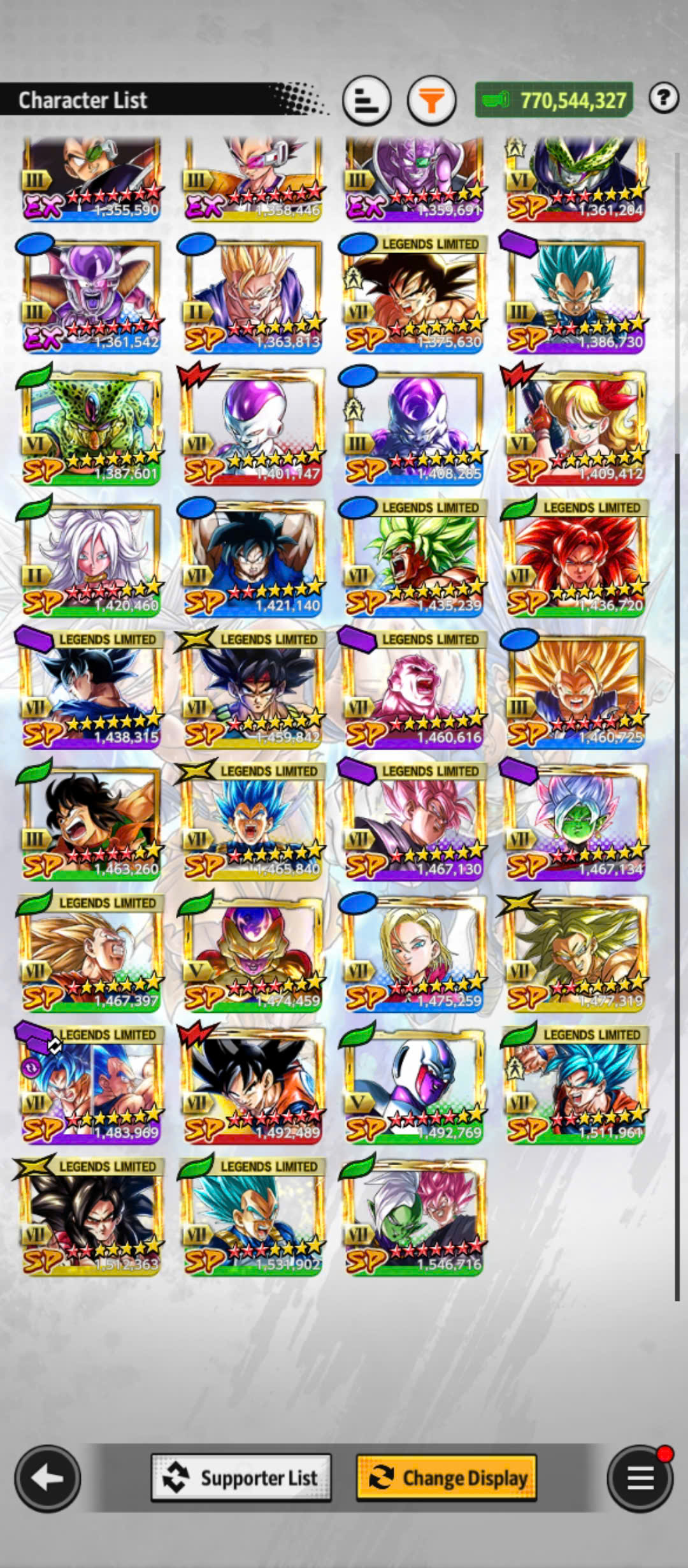Go back with the arrow button
Viewport: 688px width, 1568px height.
coord(48,1479)
